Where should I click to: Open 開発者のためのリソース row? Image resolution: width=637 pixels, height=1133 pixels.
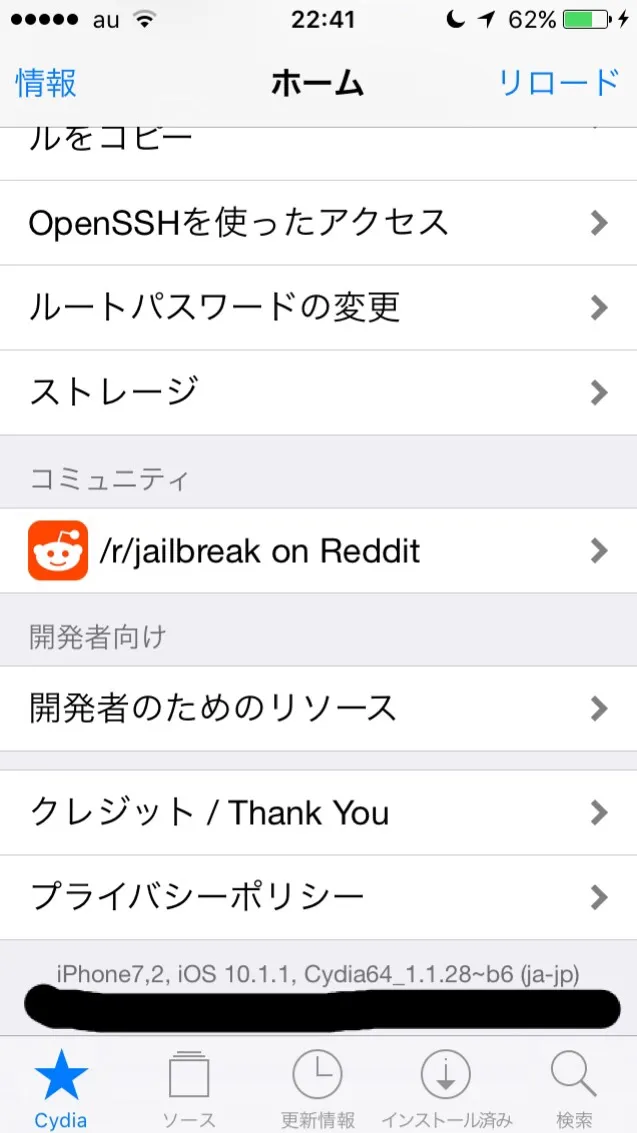pyautogui.click(x=318, y=709)
